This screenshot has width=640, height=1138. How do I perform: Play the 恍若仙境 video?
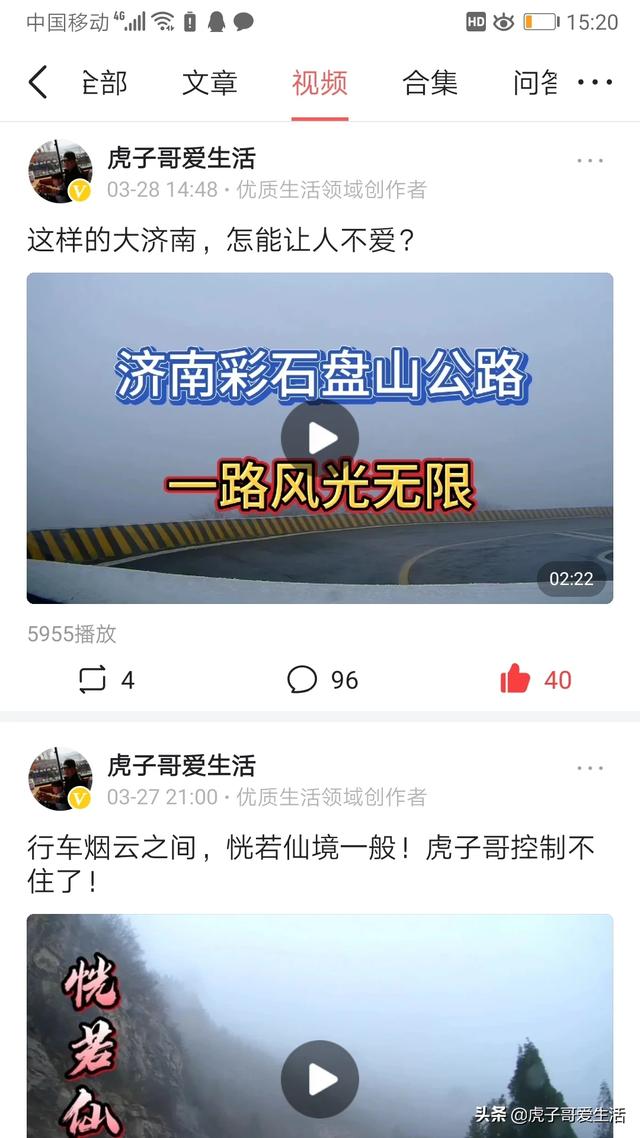(x=320, y=1079)
